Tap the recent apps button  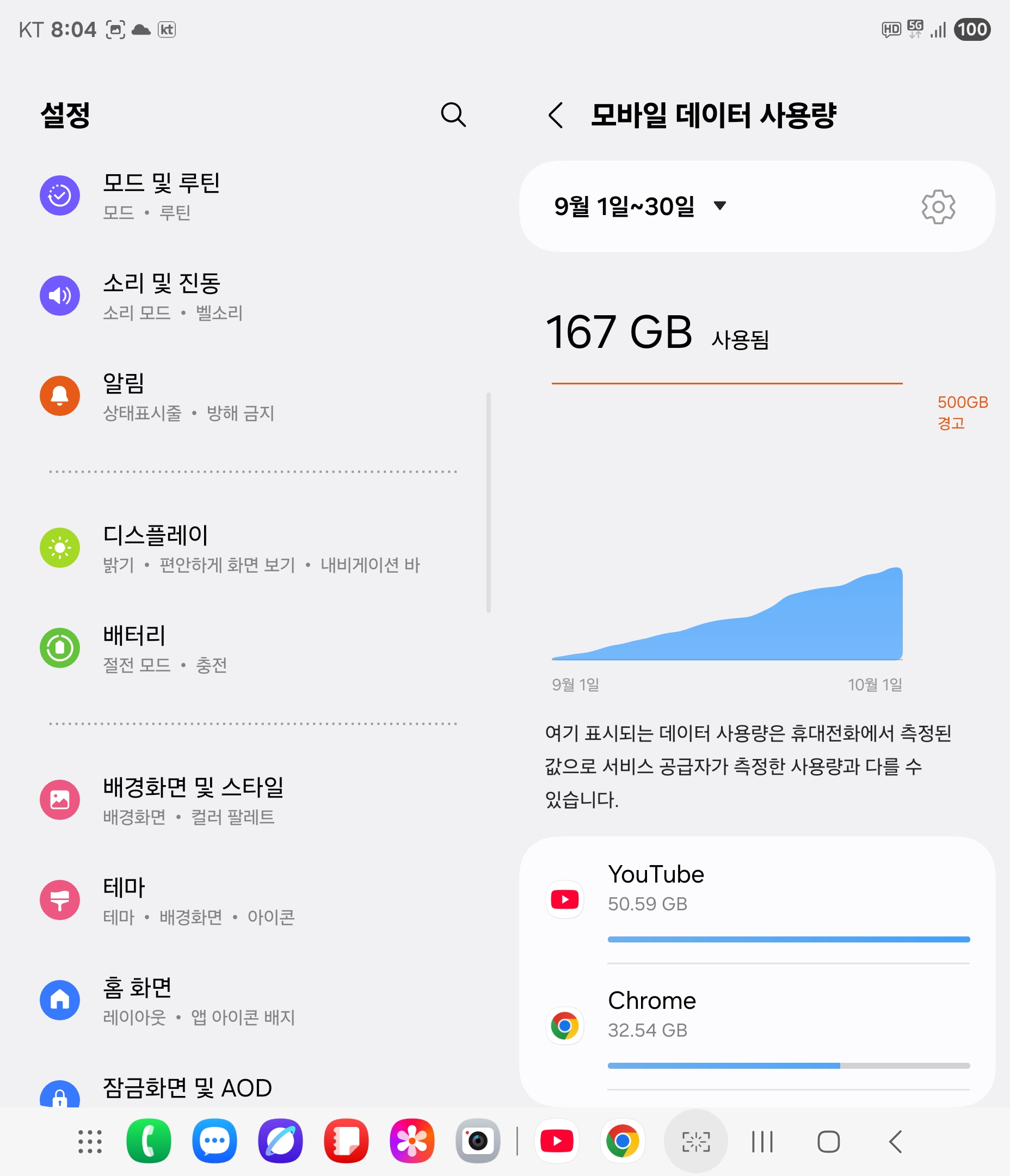tap(762, 1141)
